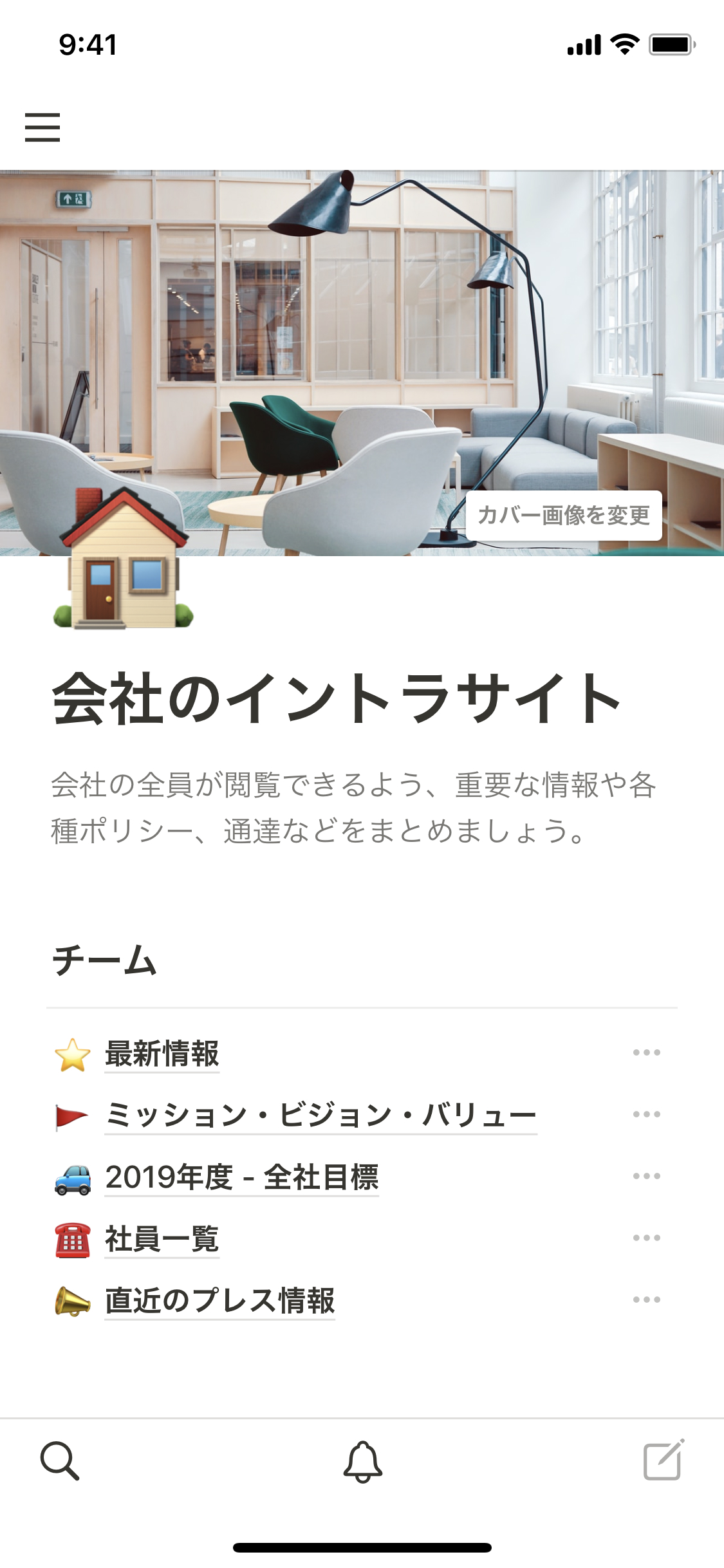Screen dimensions: 724x1568
Task: Open the hamburger sidebar menu
Action: pos(42,127)
